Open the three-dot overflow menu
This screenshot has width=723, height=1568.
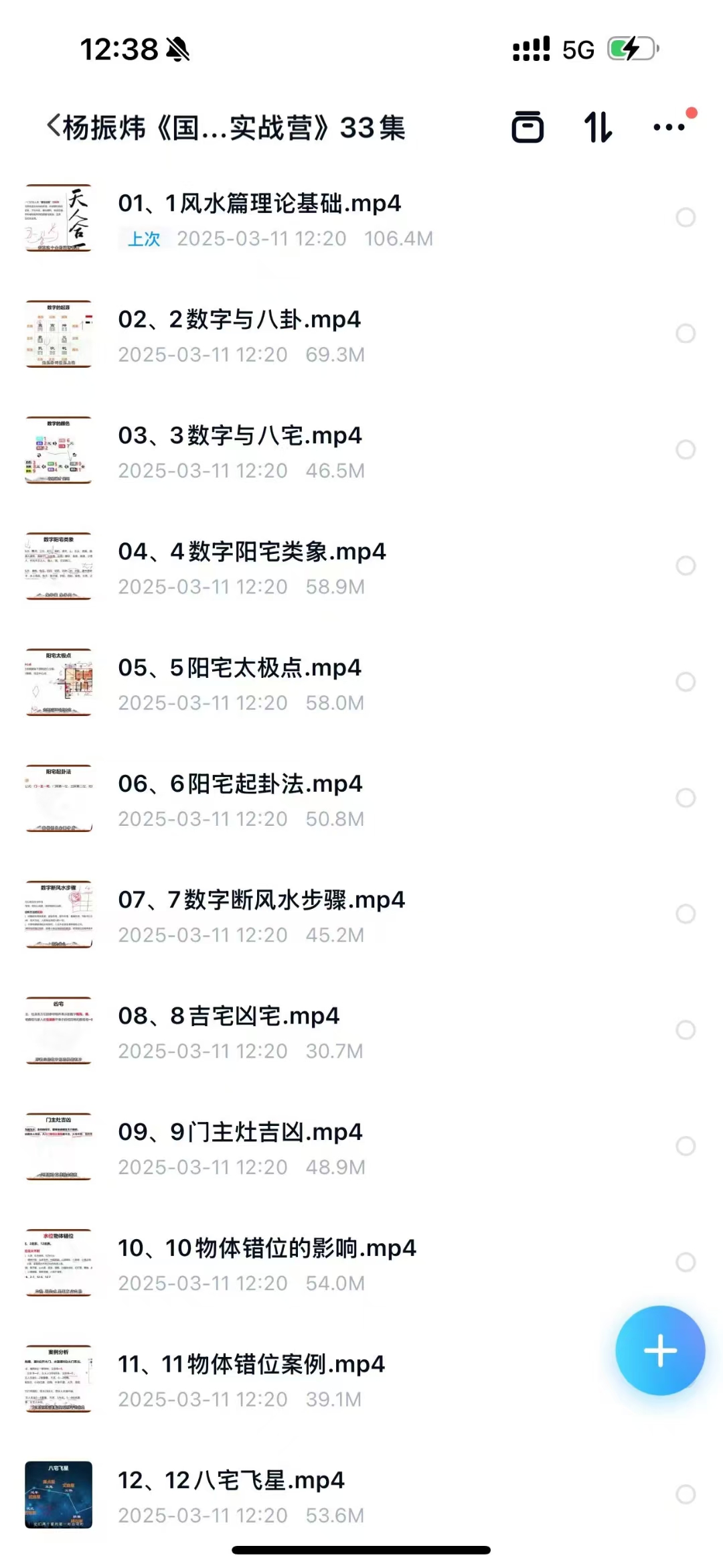click(669, 127)
